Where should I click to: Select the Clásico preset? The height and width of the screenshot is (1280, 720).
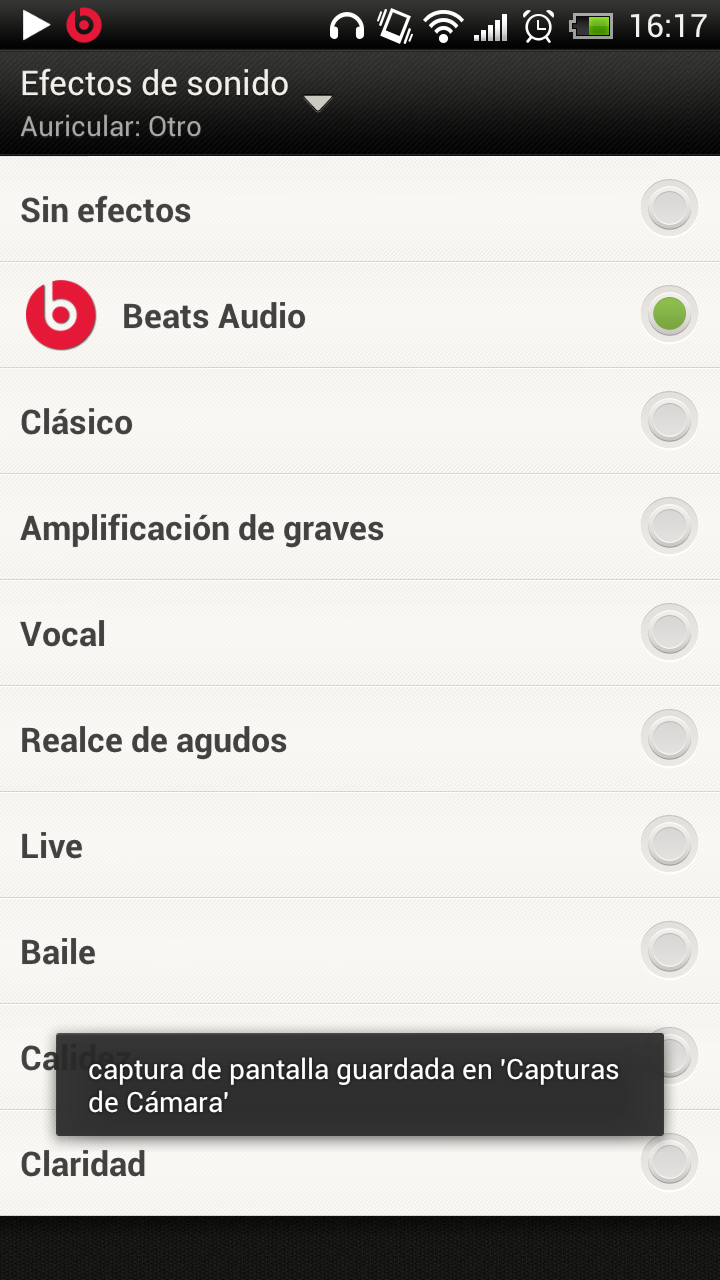[x=668, y=421]
